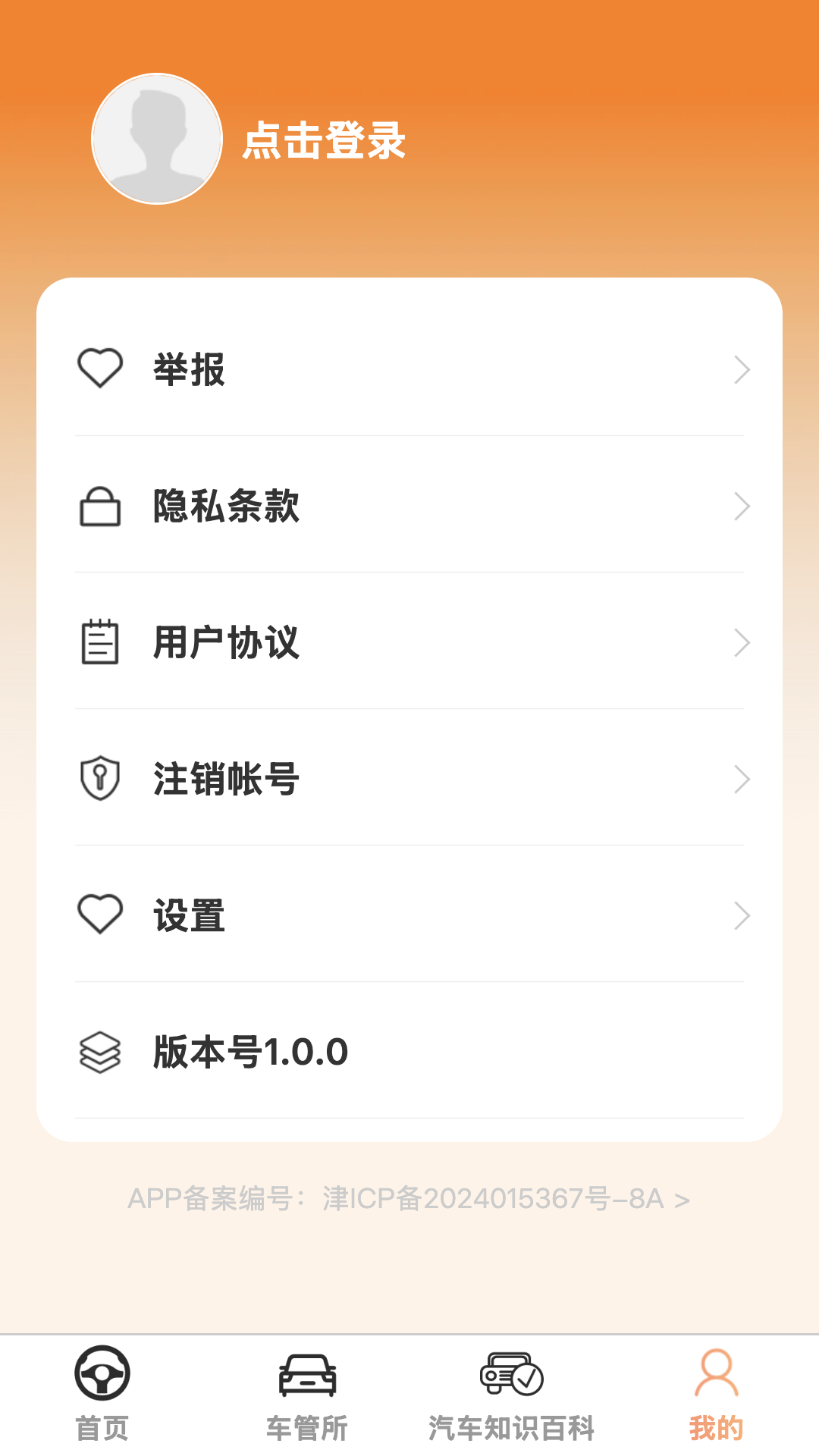Click the person icon for 我的 tab
The image size is (819, 1456).
[x=716, y=1374]
